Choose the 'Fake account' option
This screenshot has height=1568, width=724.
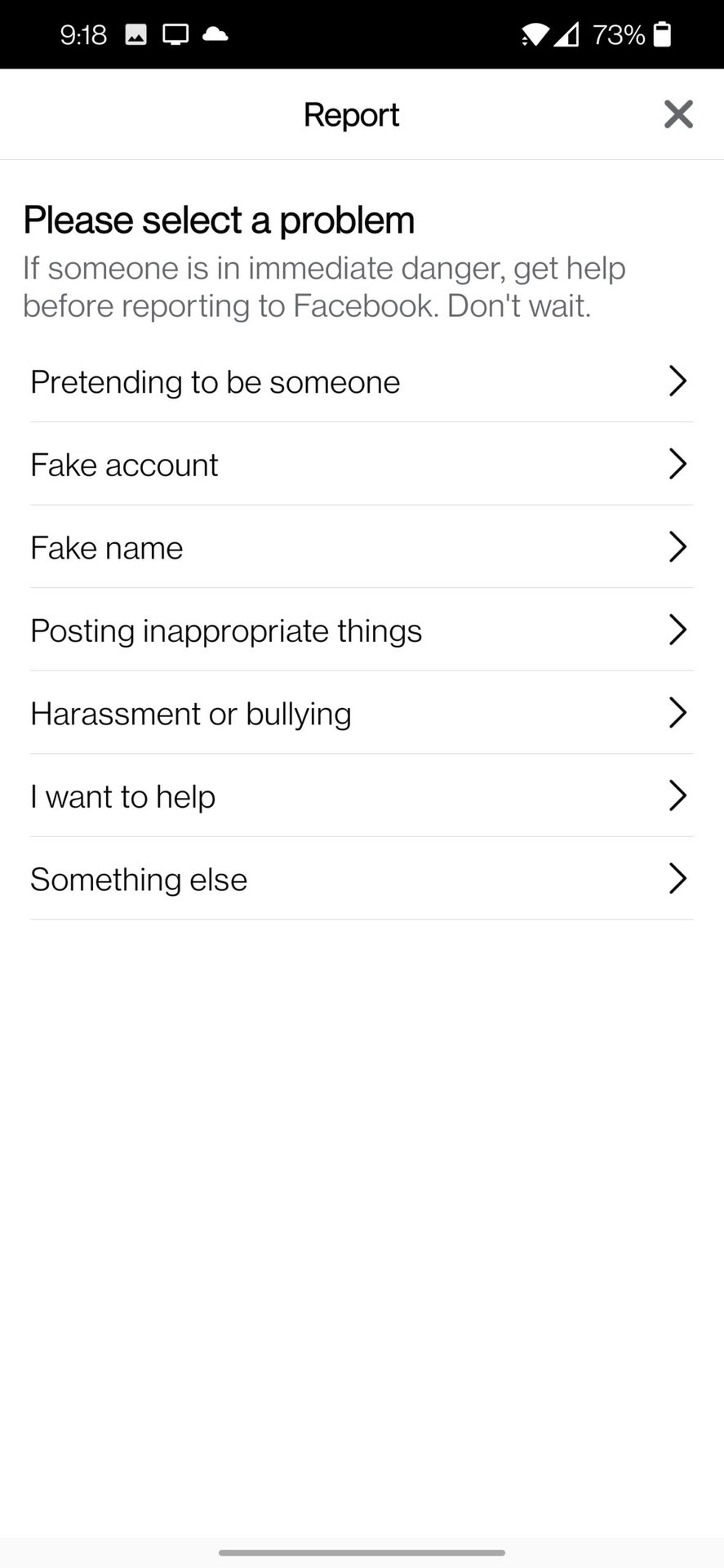[361, 465]
